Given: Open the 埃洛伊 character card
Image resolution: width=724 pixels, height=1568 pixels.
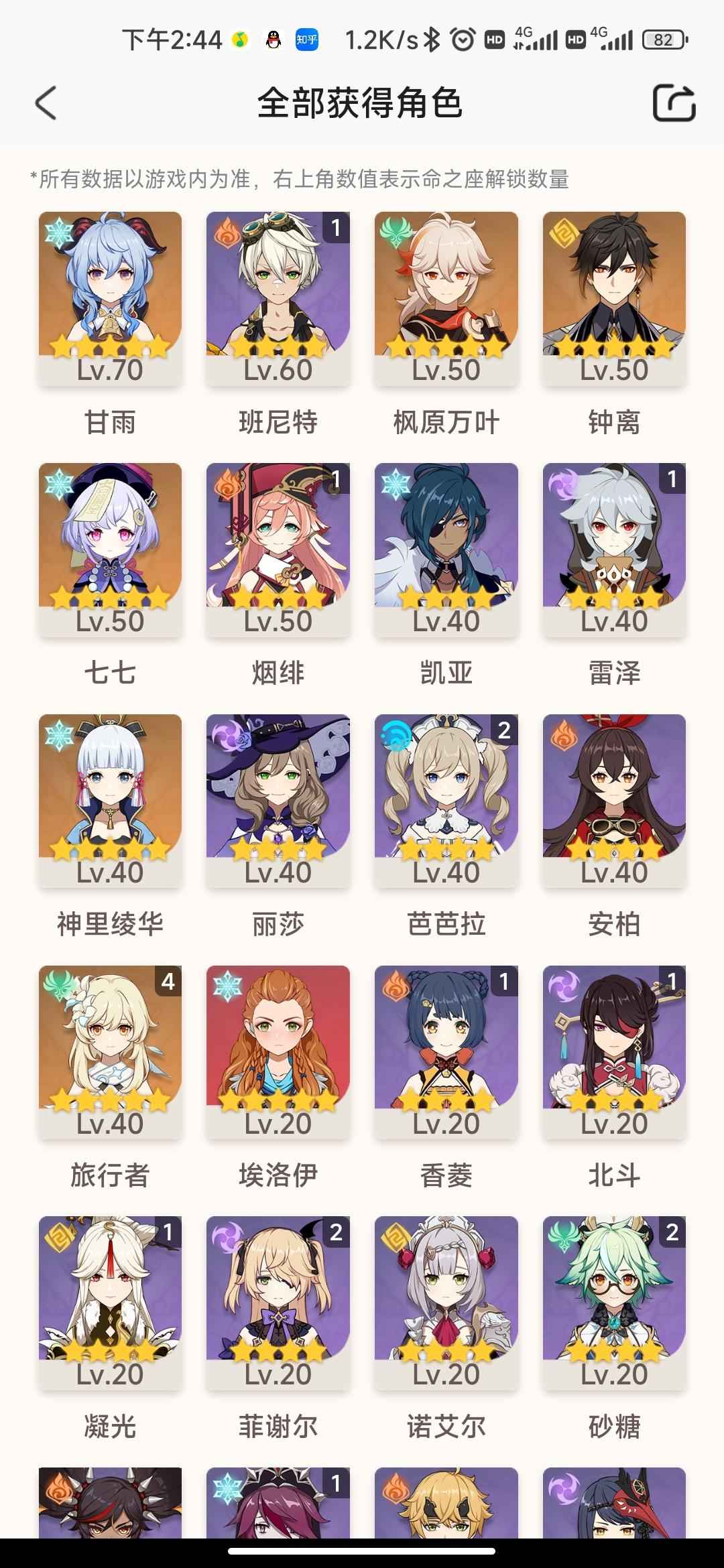Looking at the screenshot, I should (x=278, y=1052).
